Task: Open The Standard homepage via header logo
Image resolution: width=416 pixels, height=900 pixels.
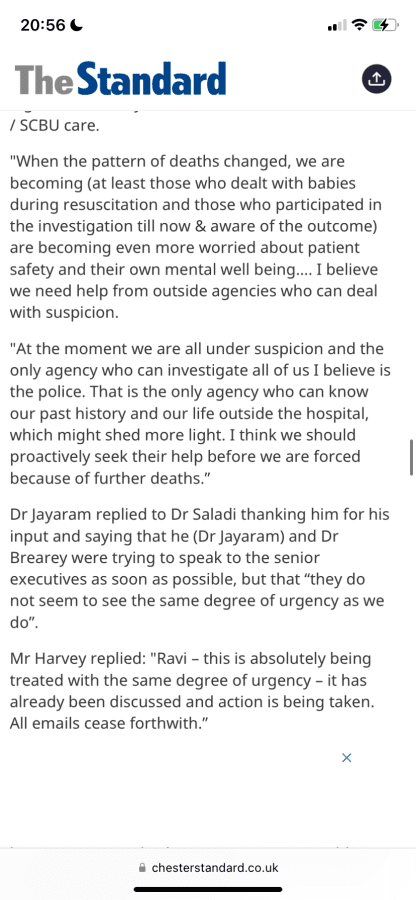Action: [120, 79]
